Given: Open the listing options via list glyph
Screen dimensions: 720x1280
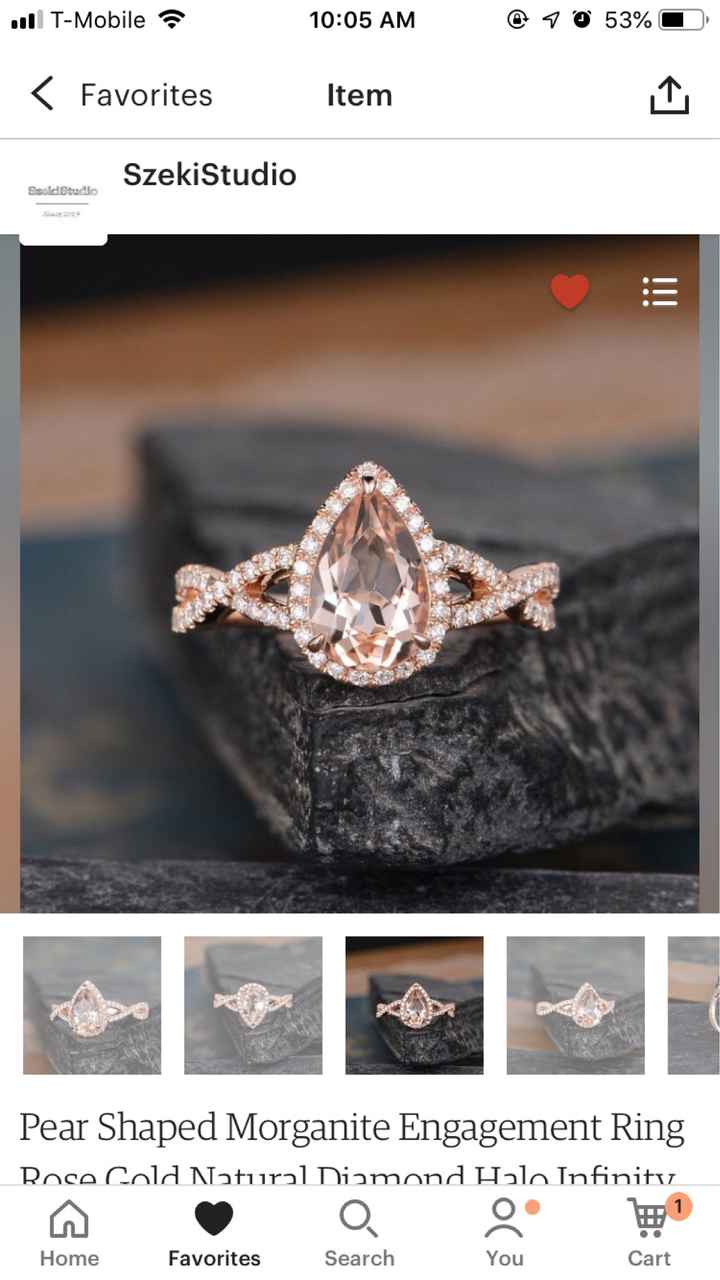Looking at the screenshot, I should (x=660, y=291).
